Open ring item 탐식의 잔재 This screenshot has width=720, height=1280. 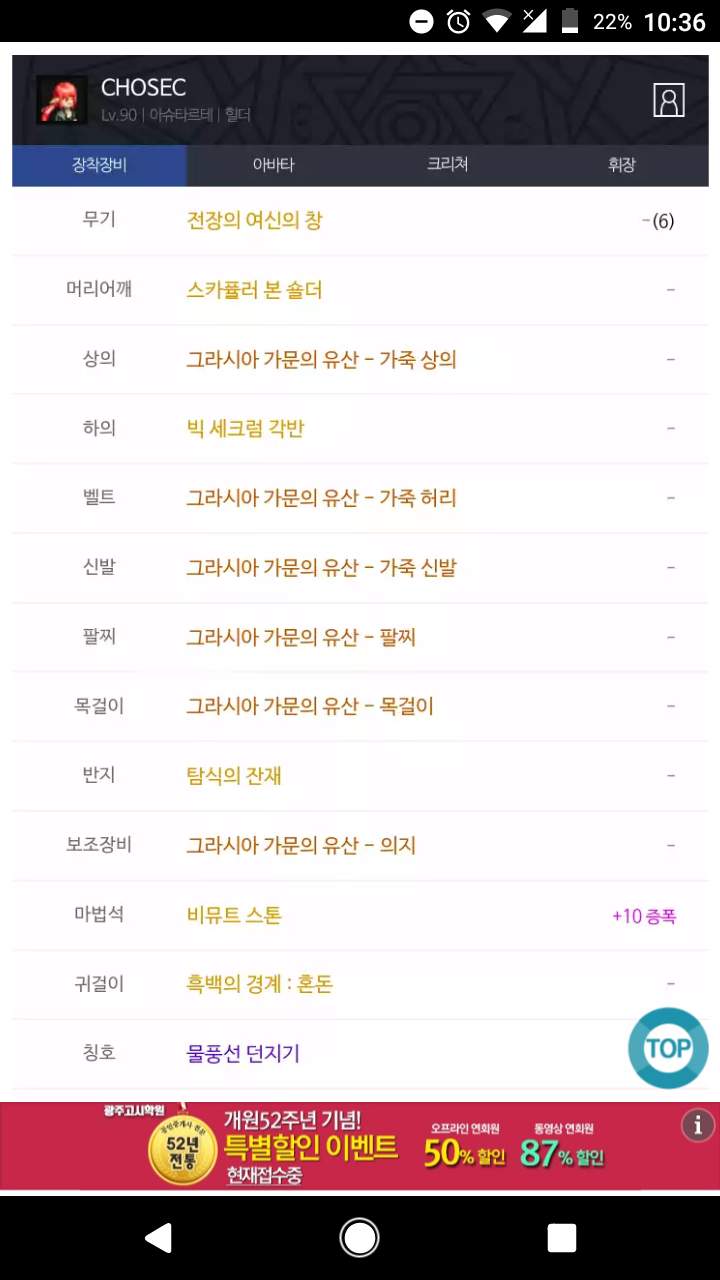coord(234,776)
